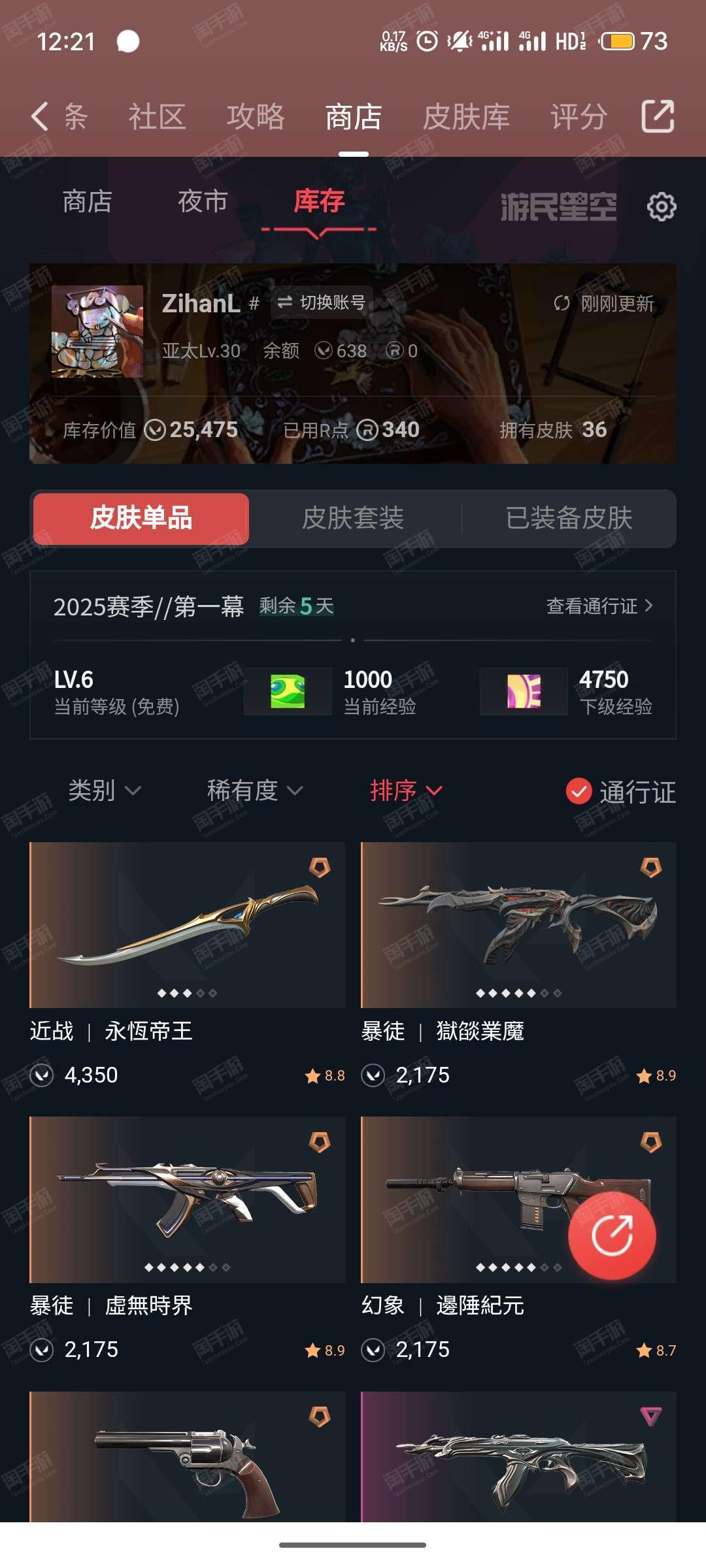Switch to the 攻略 tab
The image size is (706, 1568).
pyautogui.click(x=256, y=117)
